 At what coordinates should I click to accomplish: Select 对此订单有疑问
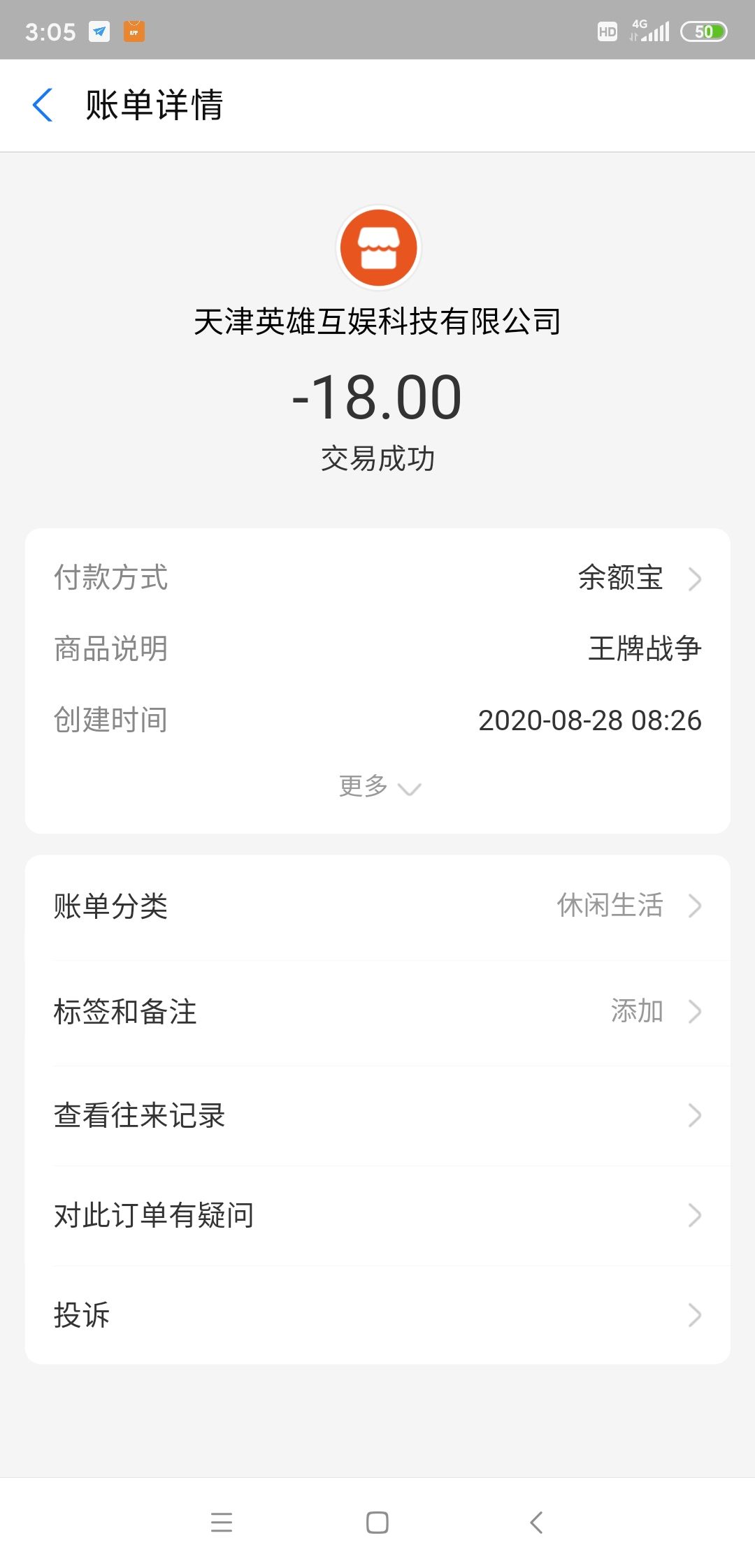377,1215
